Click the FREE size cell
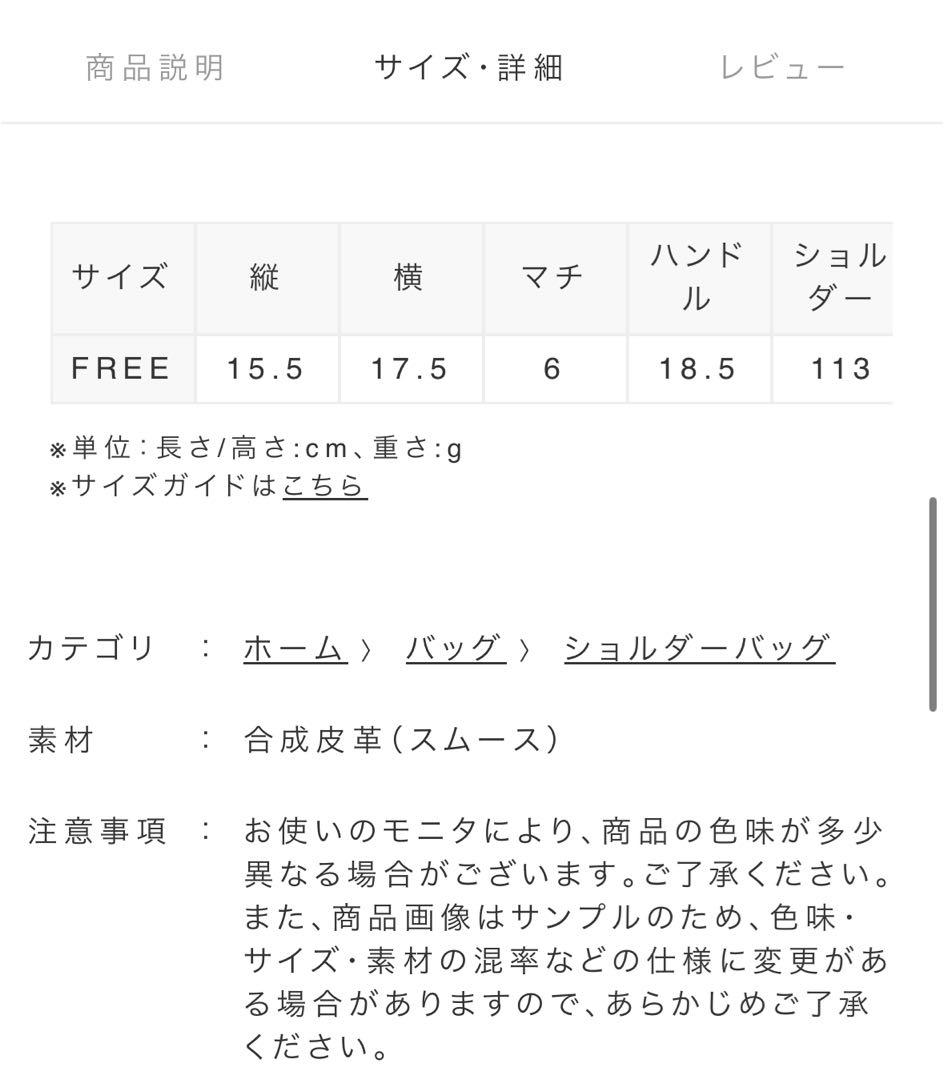 pos(121,368)
